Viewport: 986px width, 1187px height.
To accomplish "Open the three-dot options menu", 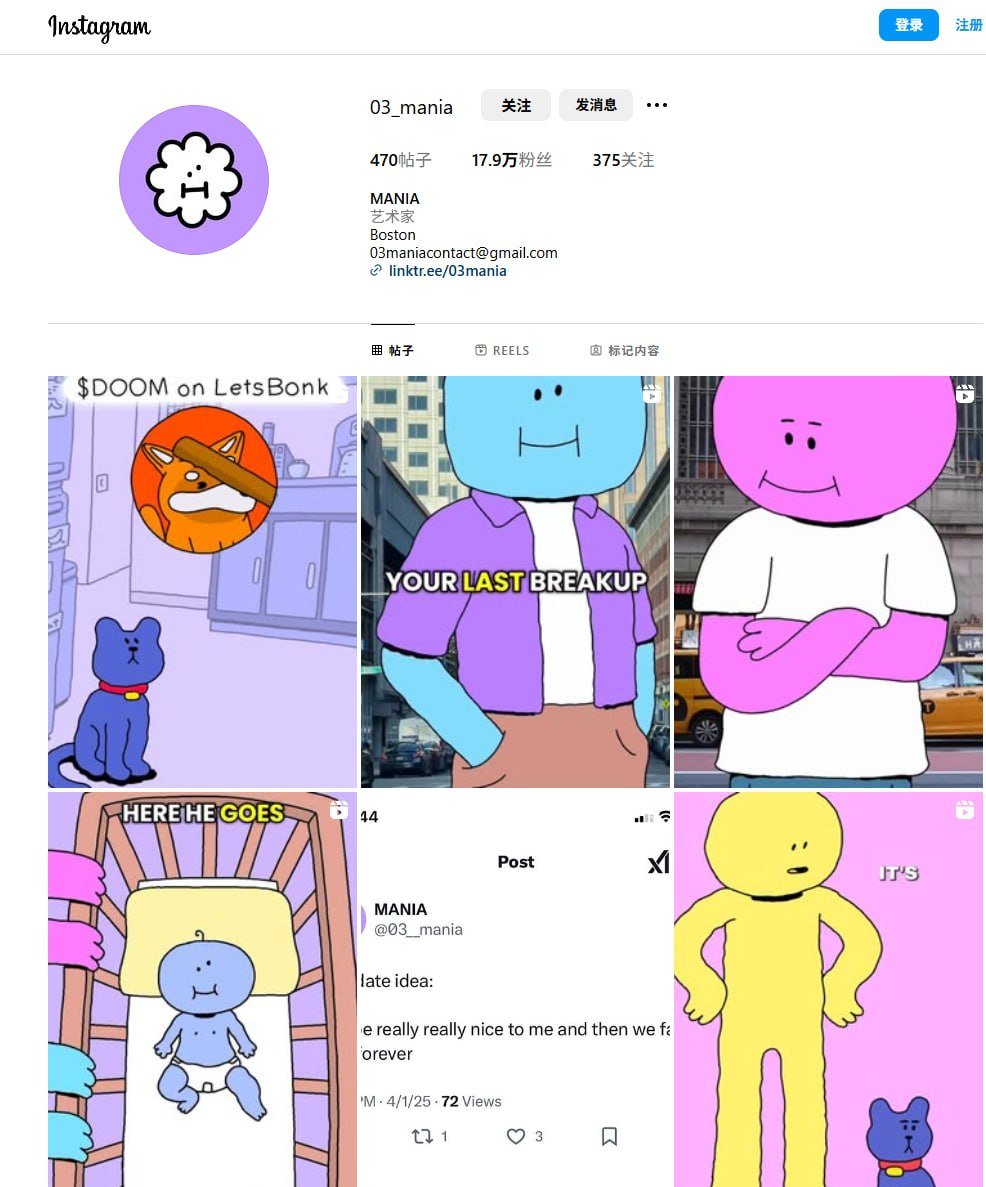I will pos(656,105).
